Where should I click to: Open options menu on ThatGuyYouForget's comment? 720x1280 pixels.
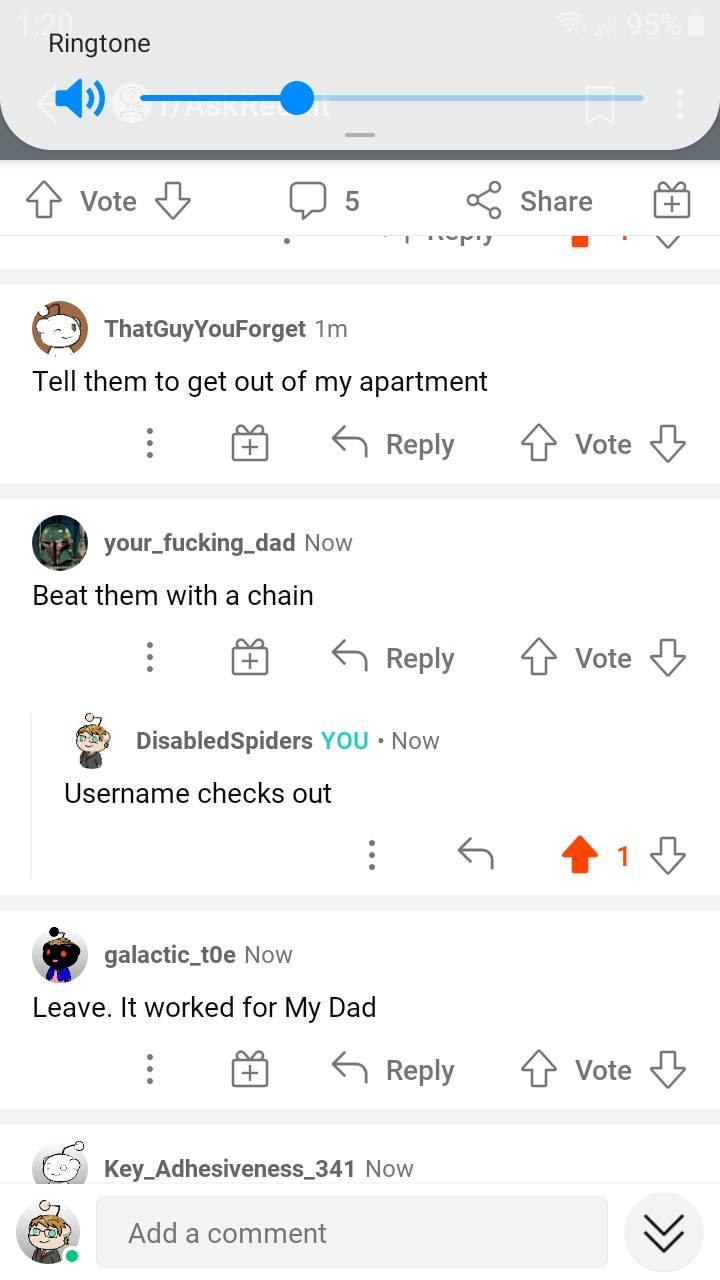coord(150,444)
